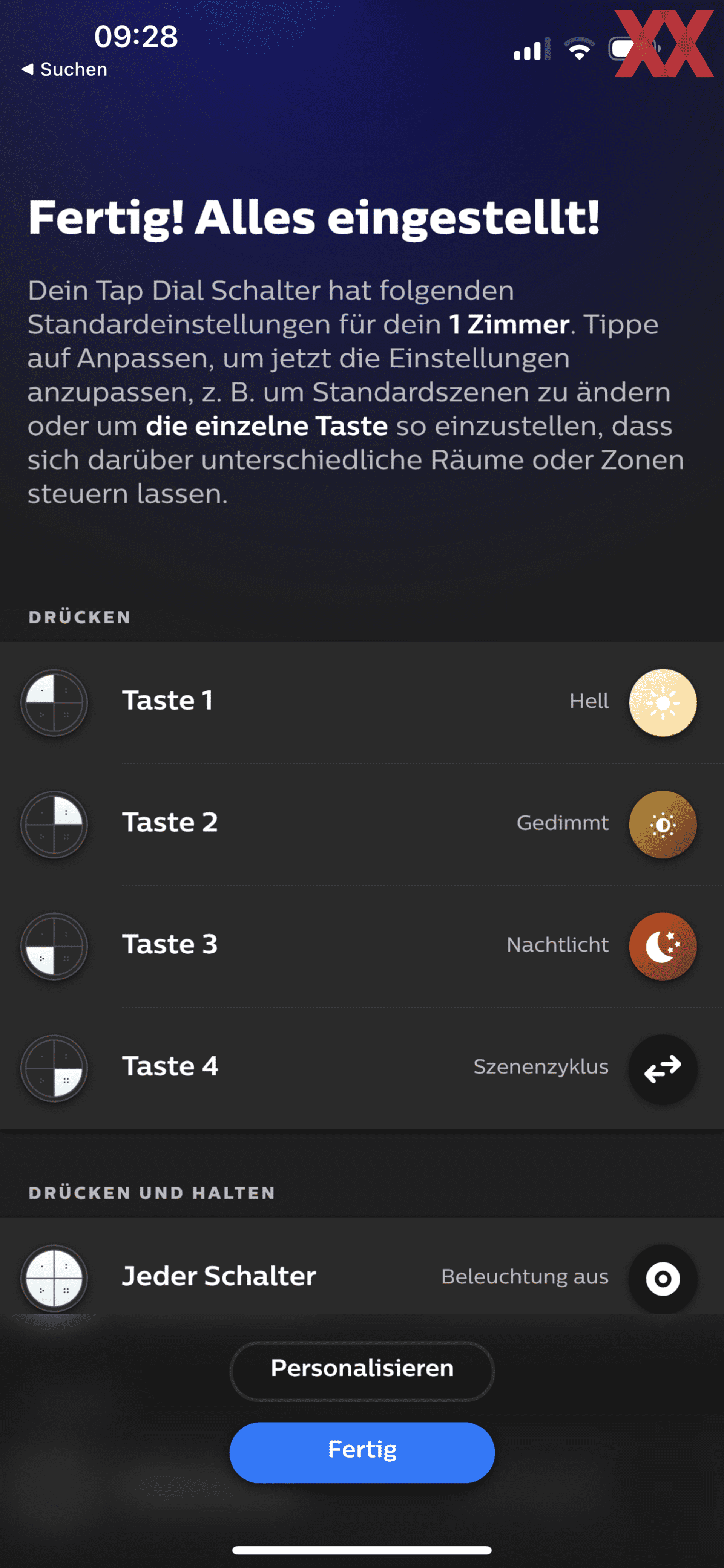Viewport: 724px width, 1568px height.
Task: Return to Suchen via the back link
Action: (x=64, y=69)
